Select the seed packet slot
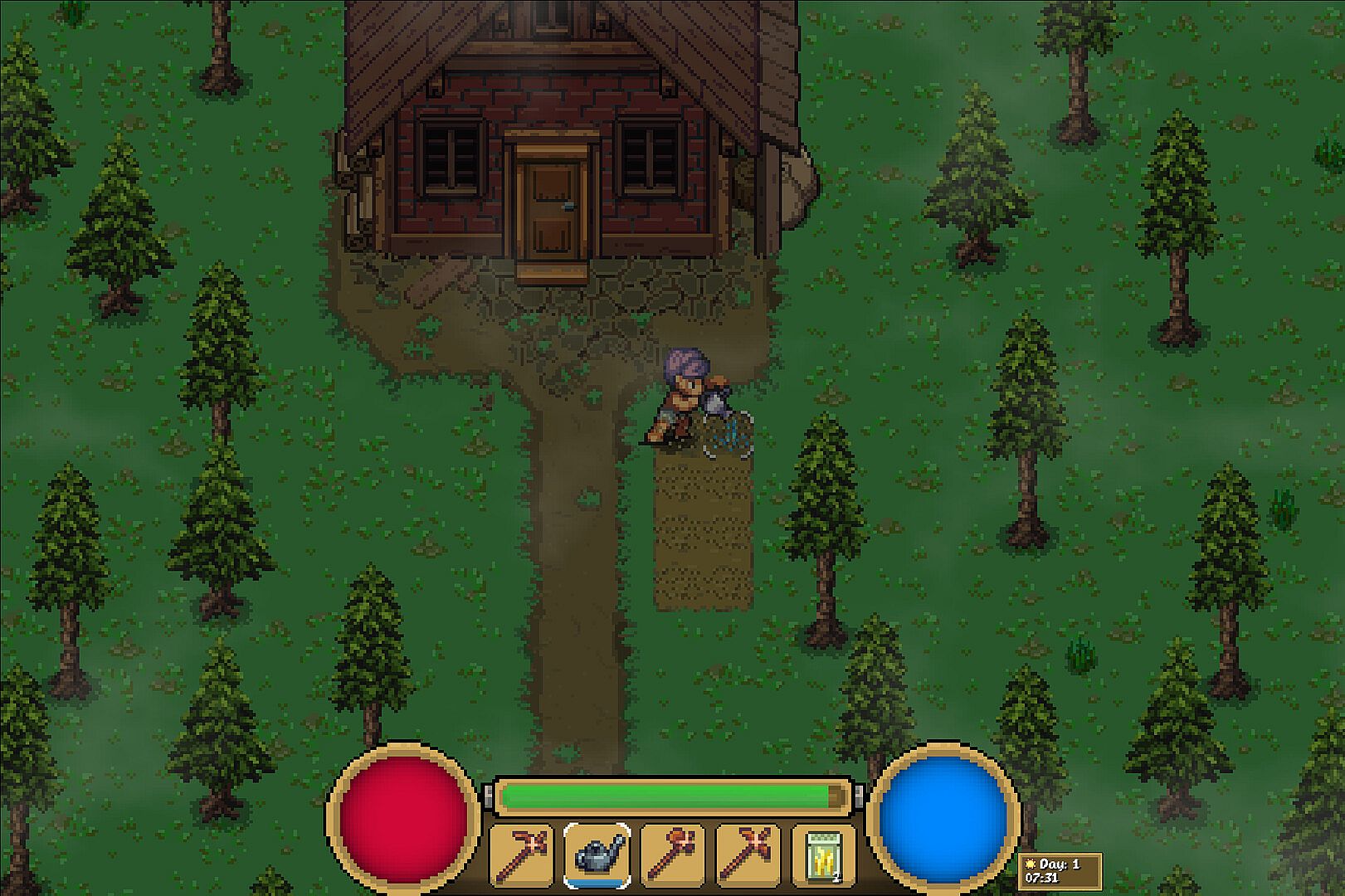1345x896 pixels. pos(824,855)
